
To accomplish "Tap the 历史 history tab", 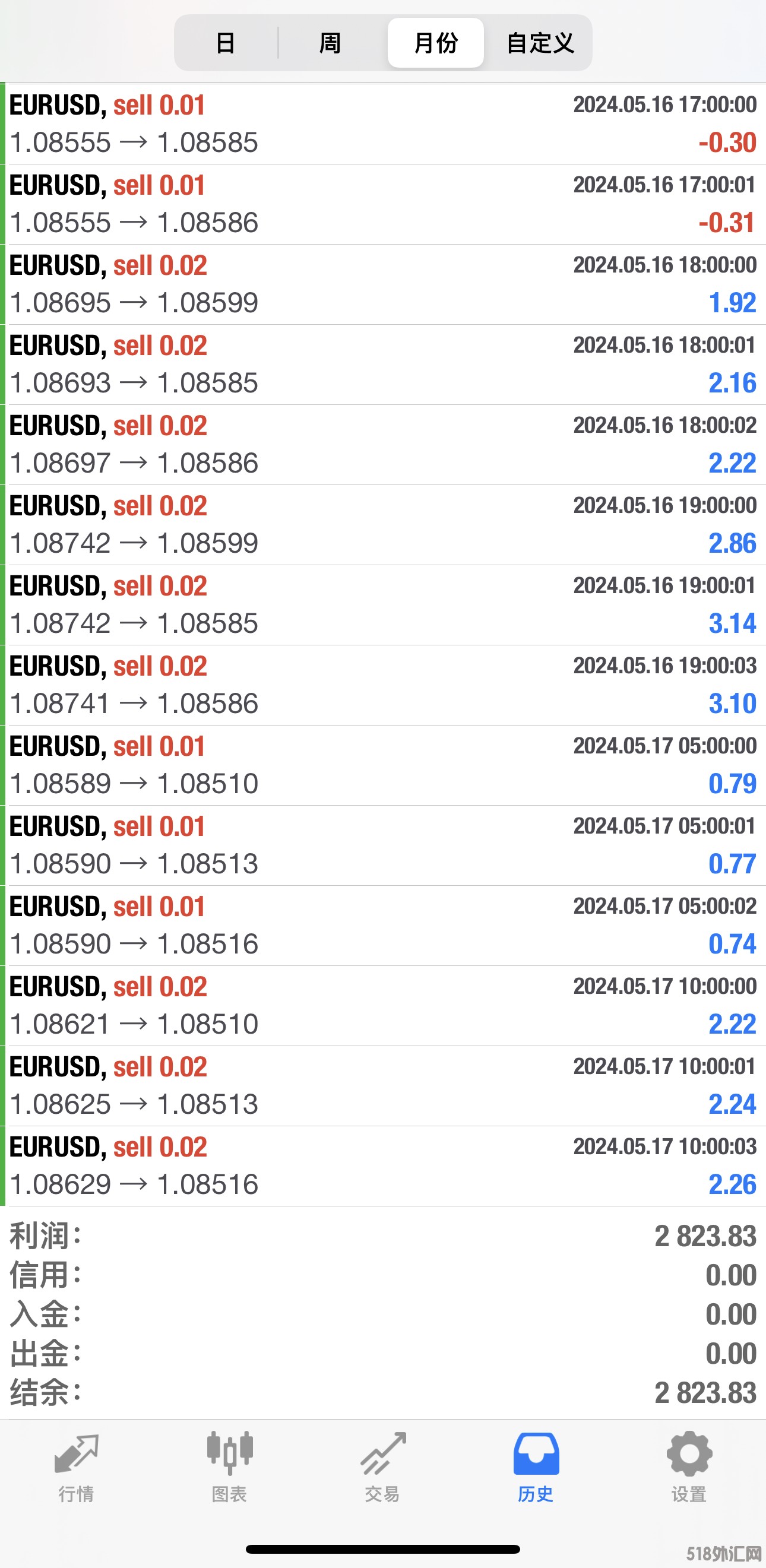I will pos(536,1468).
